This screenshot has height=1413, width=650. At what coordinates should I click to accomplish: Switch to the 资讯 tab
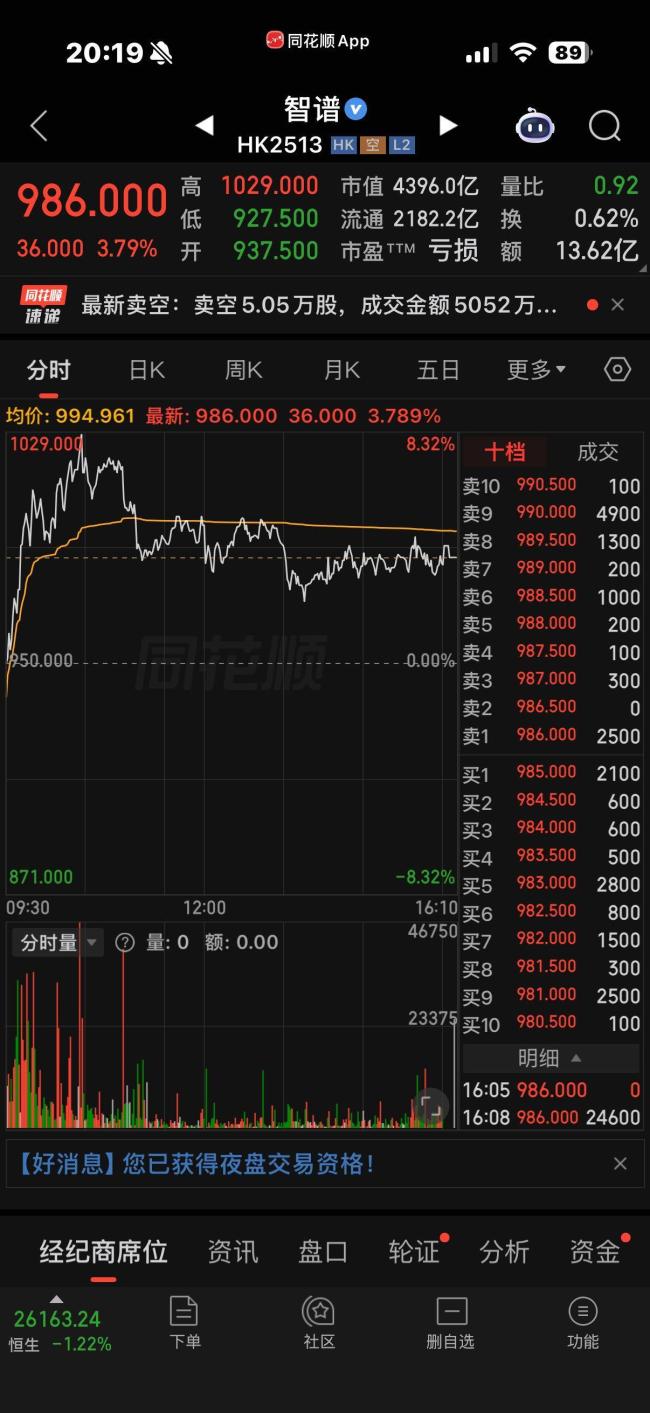[233, 1252]
